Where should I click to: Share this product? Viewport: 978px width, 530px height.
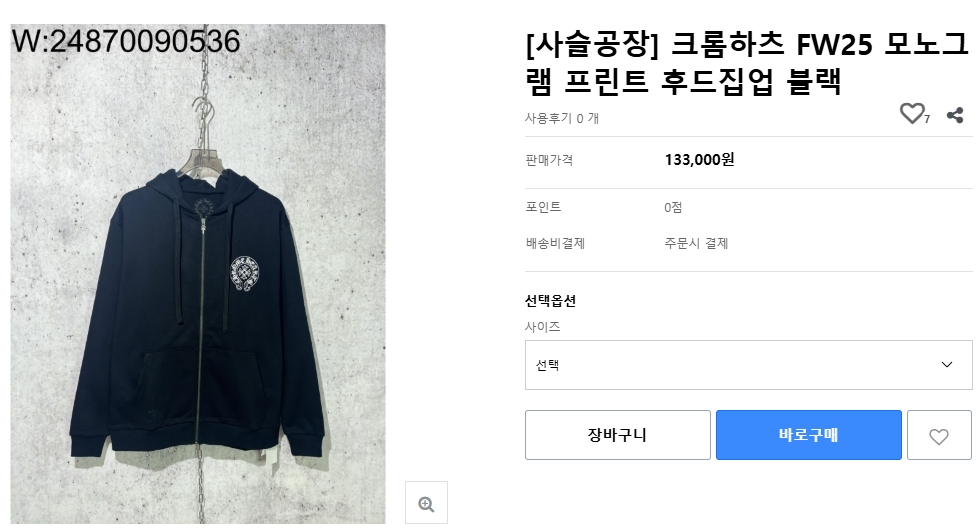click(954, 115)
